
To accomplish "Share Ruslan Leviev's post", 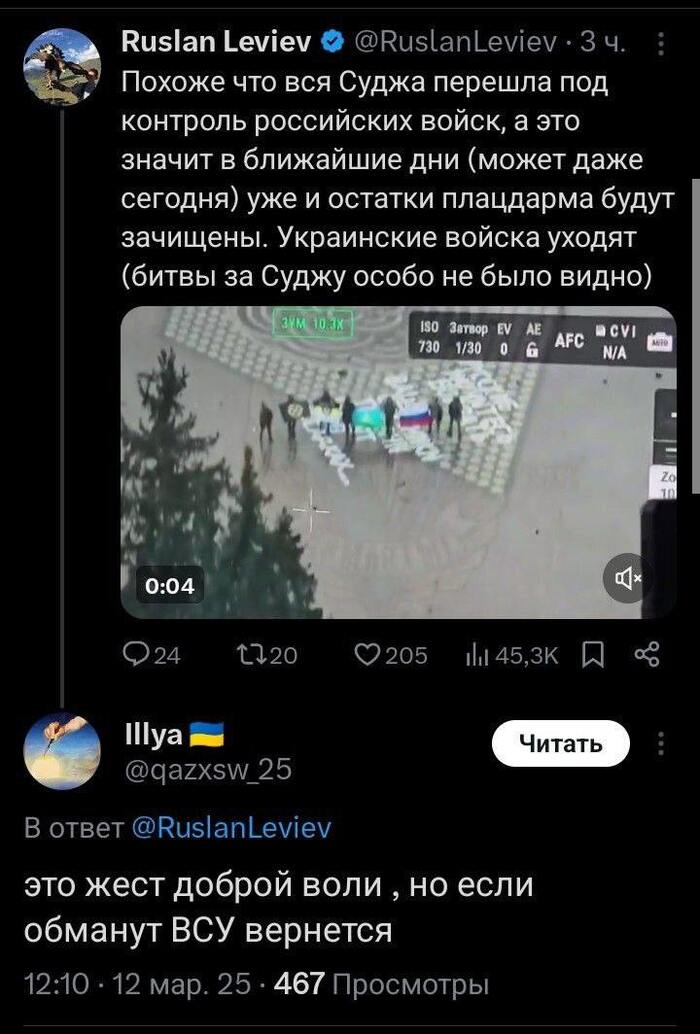I will pos(648,655).
